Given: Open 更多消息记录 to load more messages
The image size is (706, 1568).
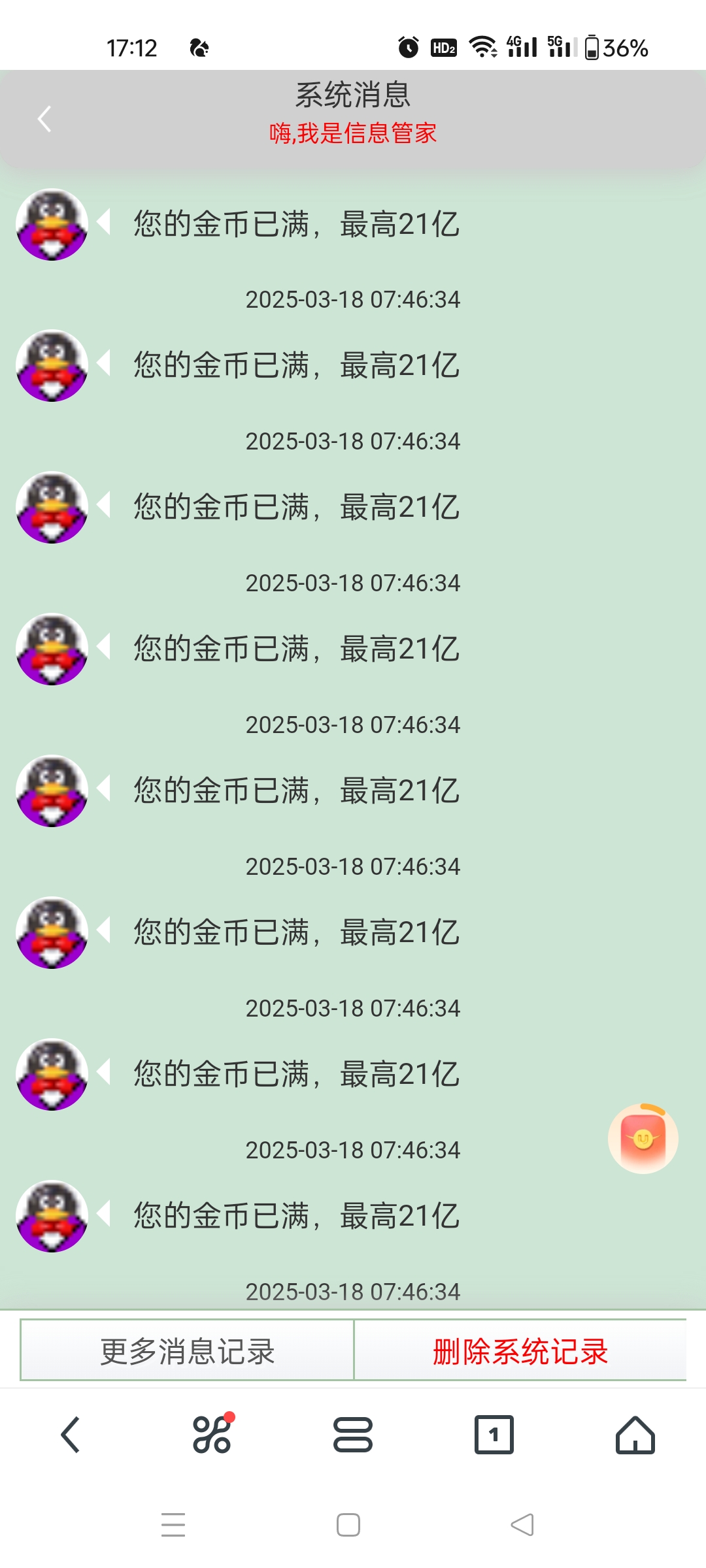Looking at the screenshot, I should (187, 1350).
